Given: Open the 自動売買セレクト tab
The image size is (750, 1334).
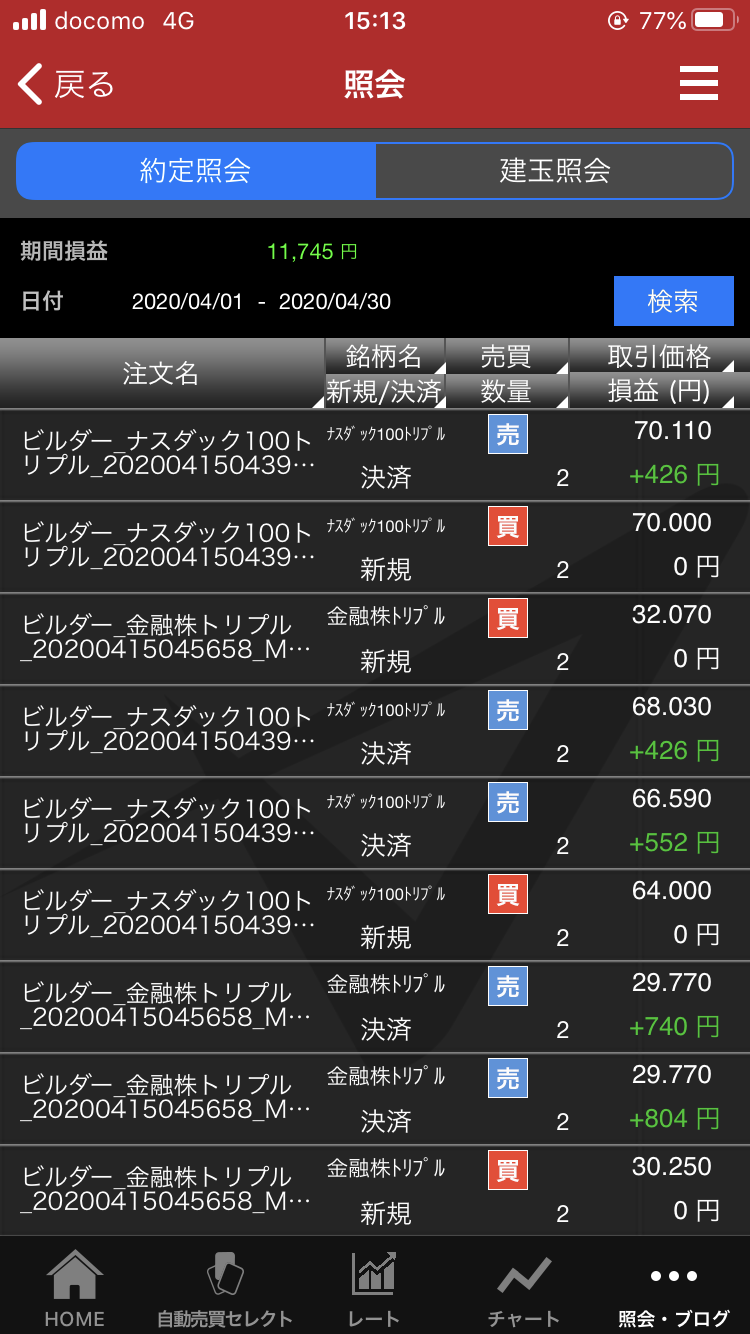Looking at the screenshot, I should (x=225, y=1288).
